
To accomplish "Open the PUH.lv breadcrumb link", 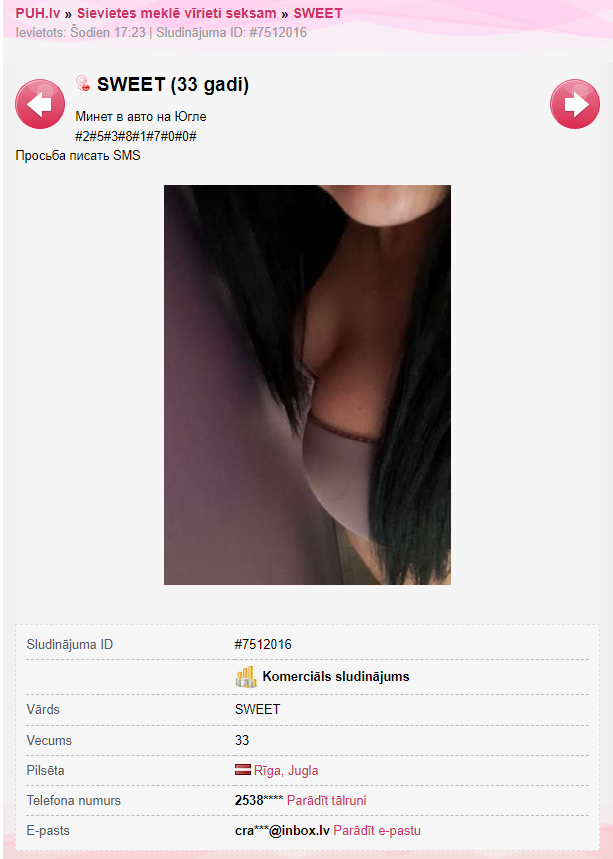I will tap(38, 14).
